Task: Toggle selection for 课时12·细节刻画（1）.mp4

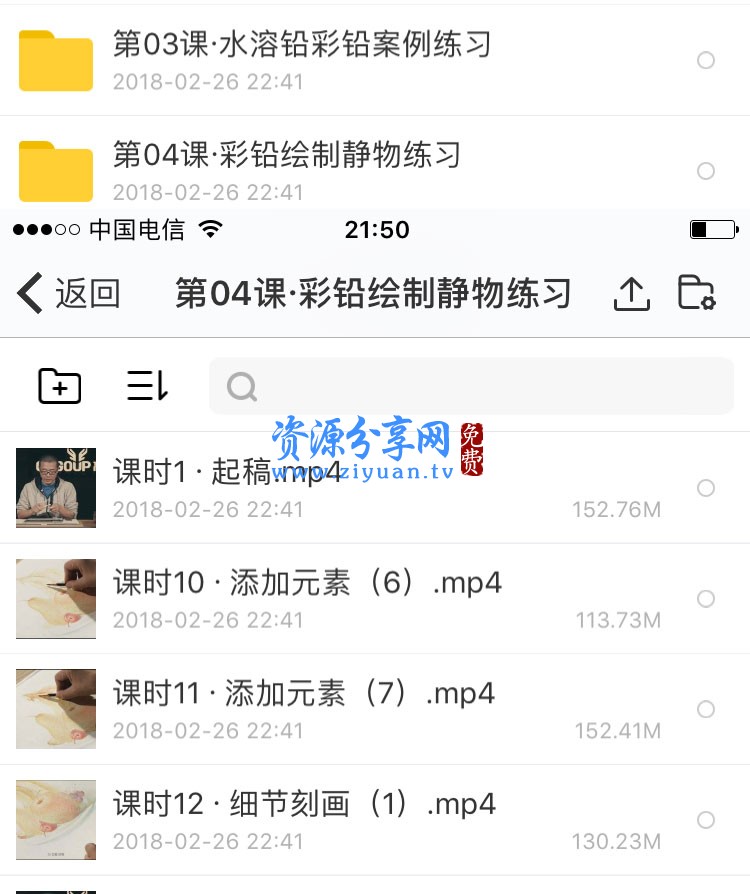Action: pos(706,820)
